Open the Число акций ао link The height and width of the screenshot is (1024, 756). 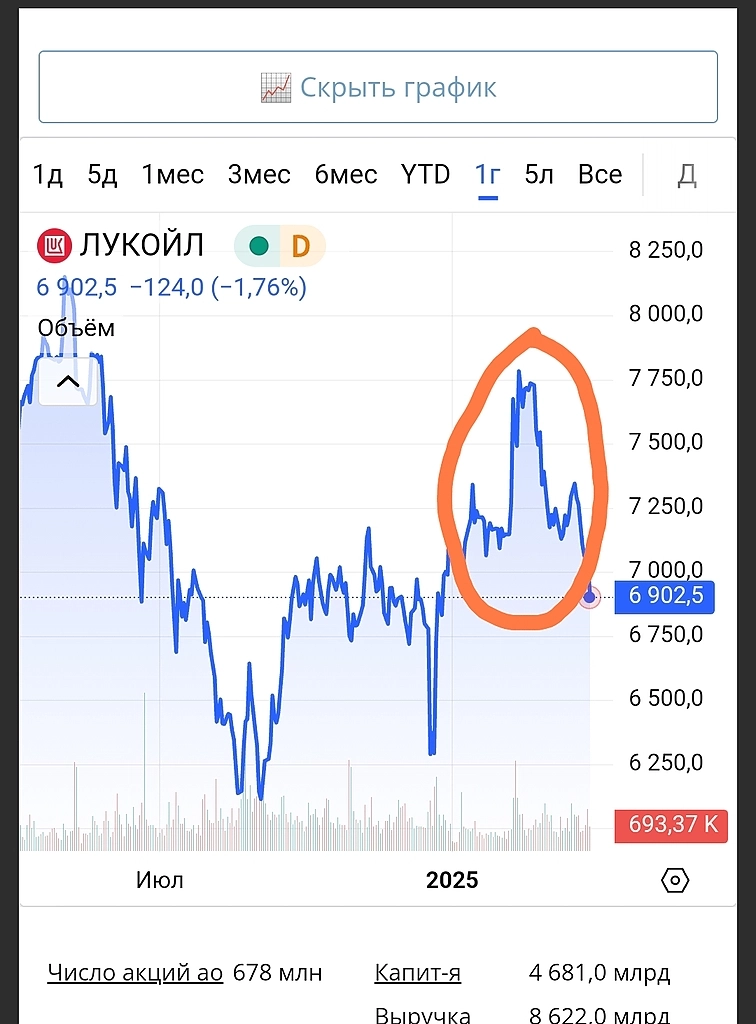point(135,972)
